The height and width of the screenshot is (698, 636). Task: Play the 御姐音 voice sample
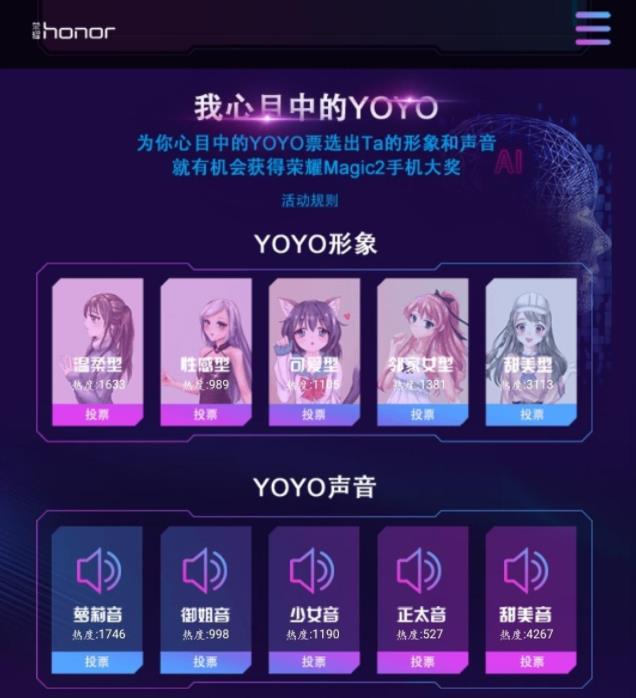(205, 571)
